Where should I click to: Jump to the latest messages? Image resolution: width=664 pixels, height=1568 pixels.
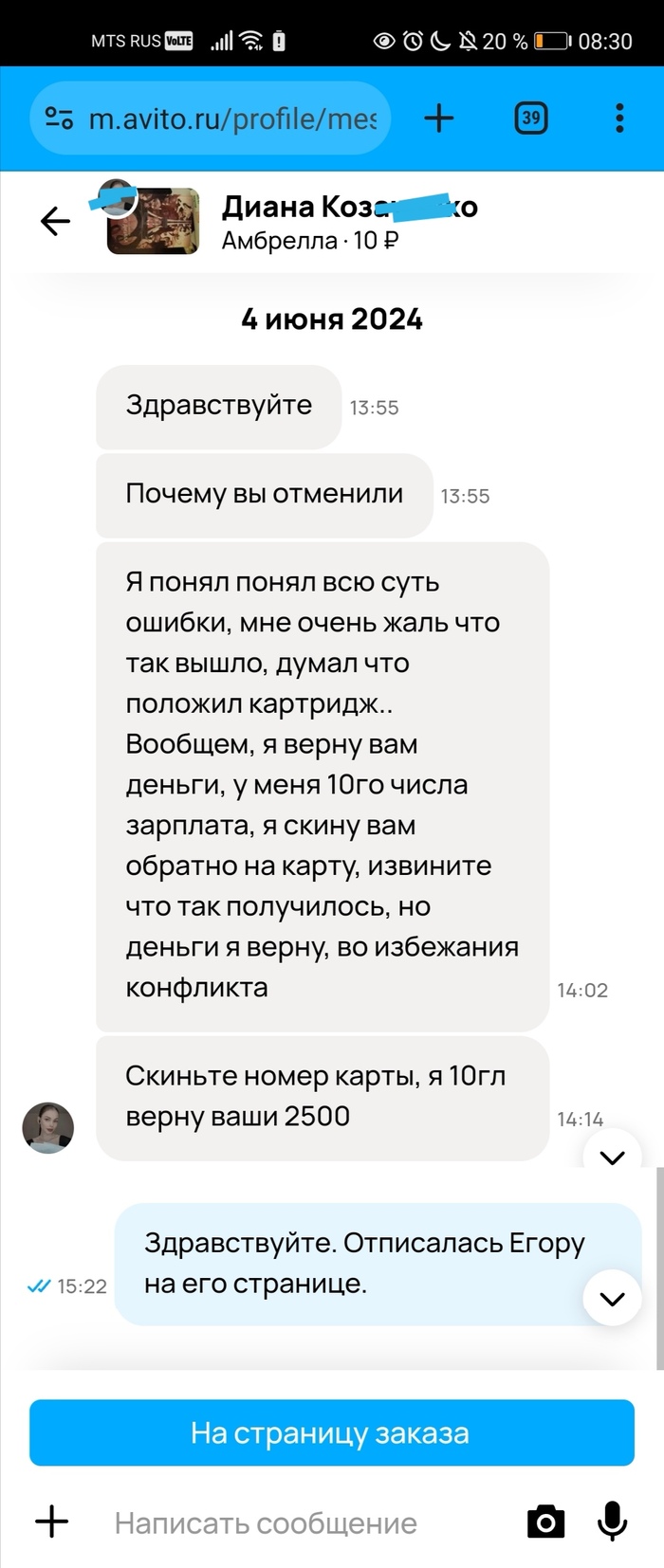[613, 1299]
